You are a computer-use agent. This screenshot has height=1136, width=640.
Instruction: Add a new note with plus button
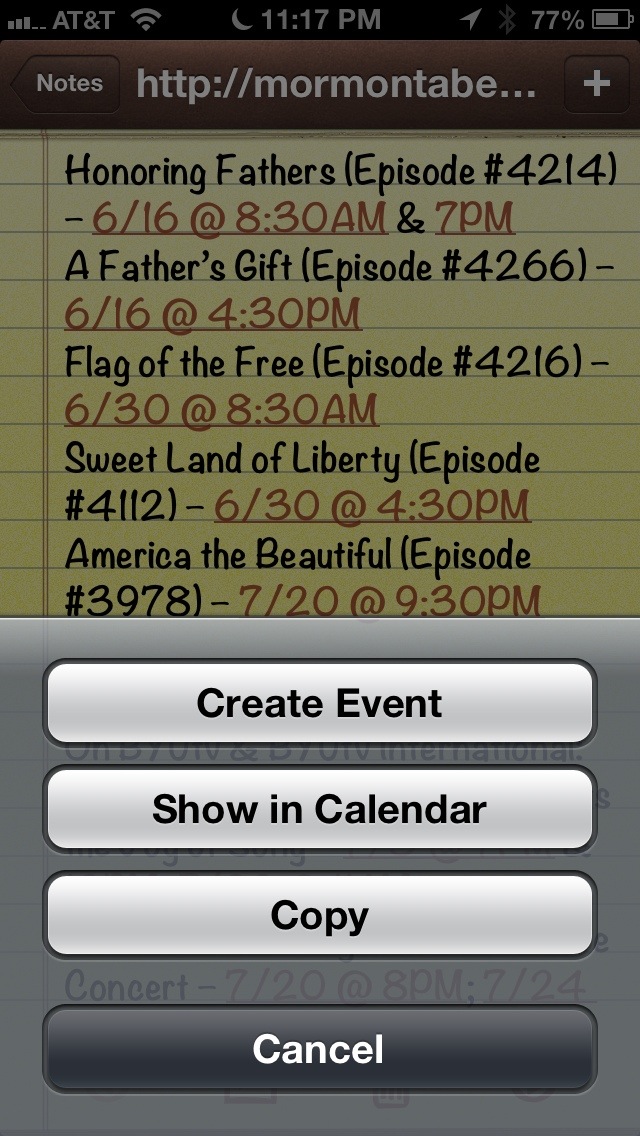tap(597, 84)
